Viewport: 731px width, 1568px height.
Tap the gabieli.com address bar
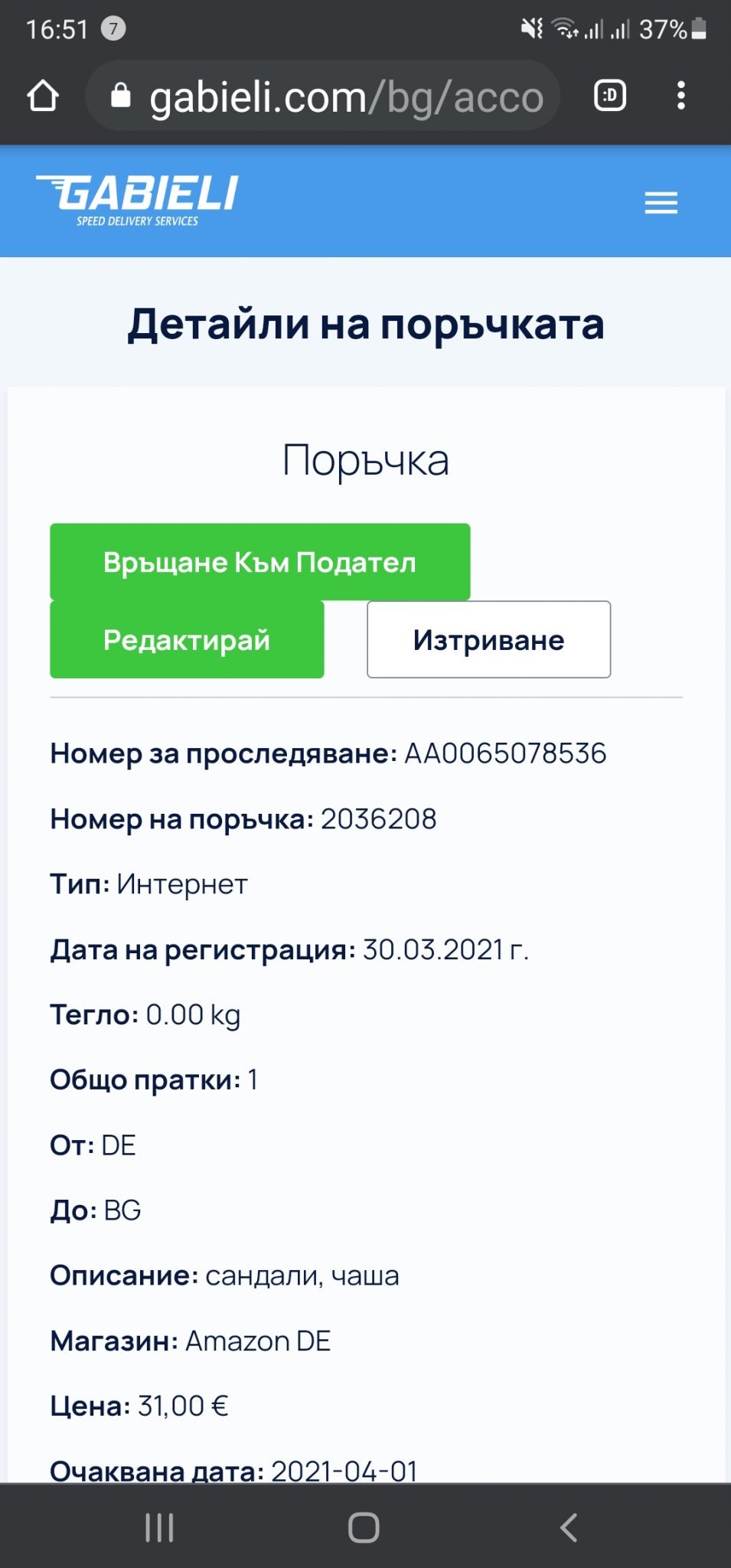[323, 96]
